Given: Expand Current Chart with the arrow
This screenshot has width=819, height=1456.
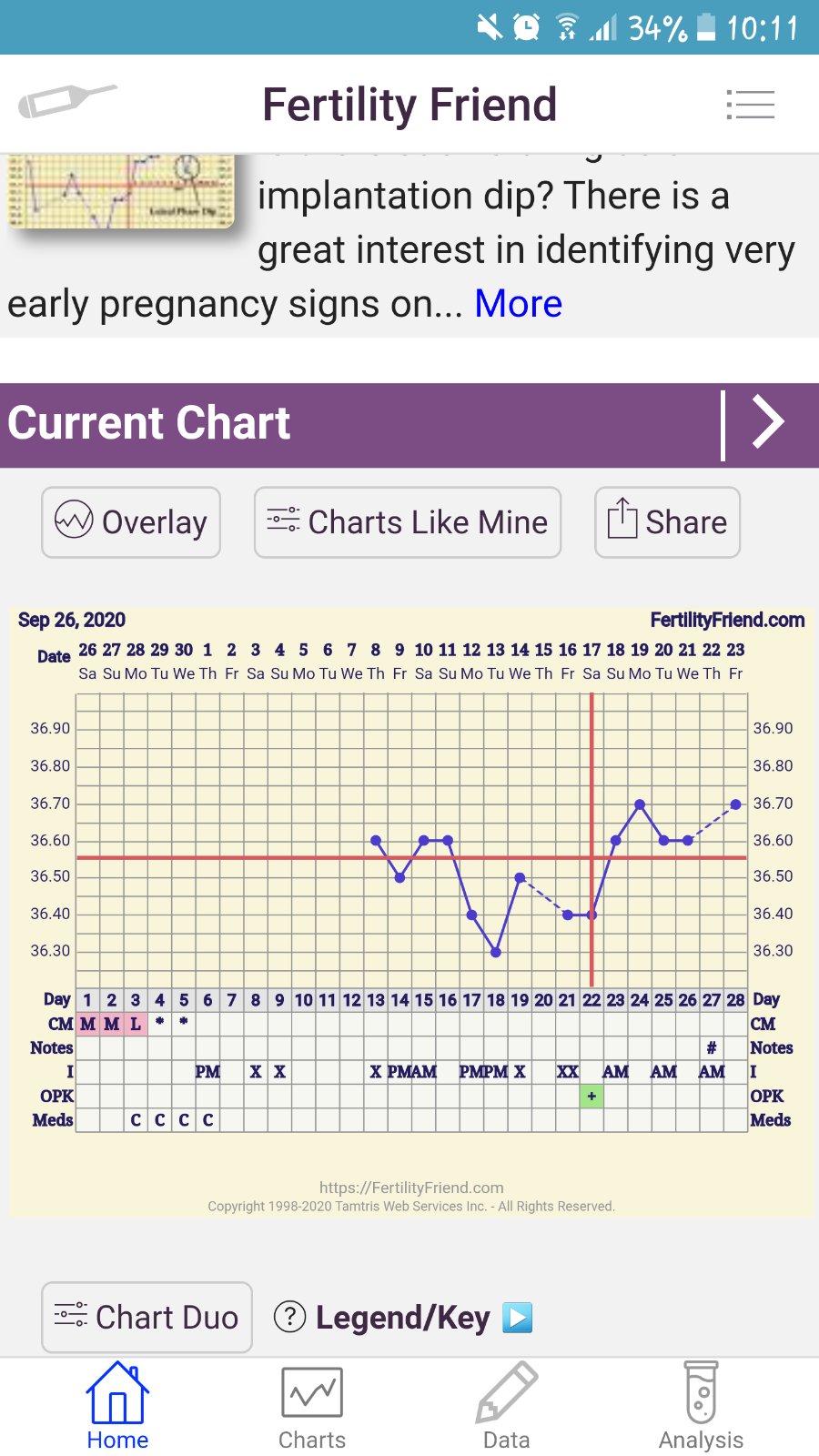Looking at the screenshot, I should (x=768, y=423).
